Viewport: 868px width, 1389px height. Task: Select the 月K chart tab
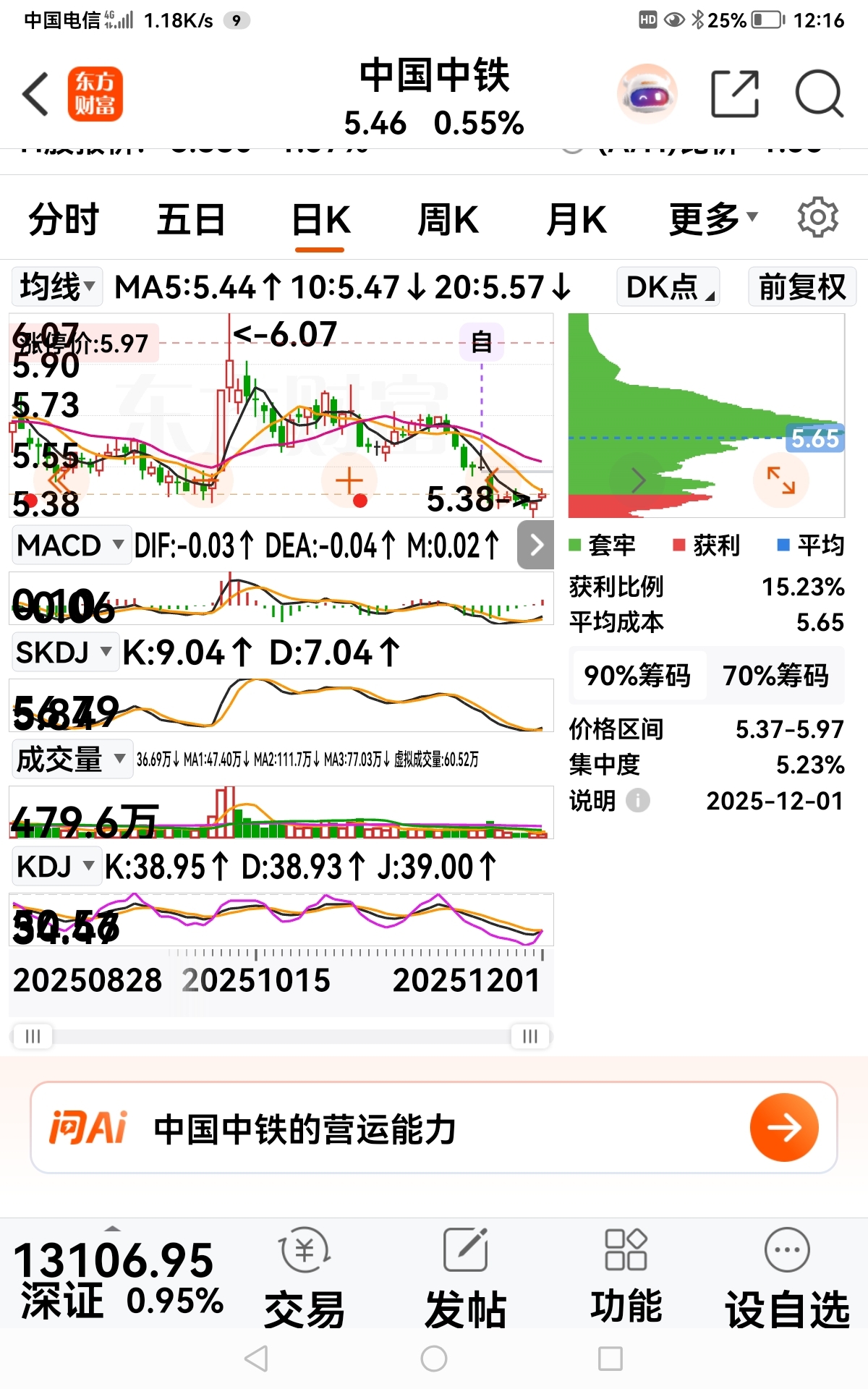pos(576,219)
